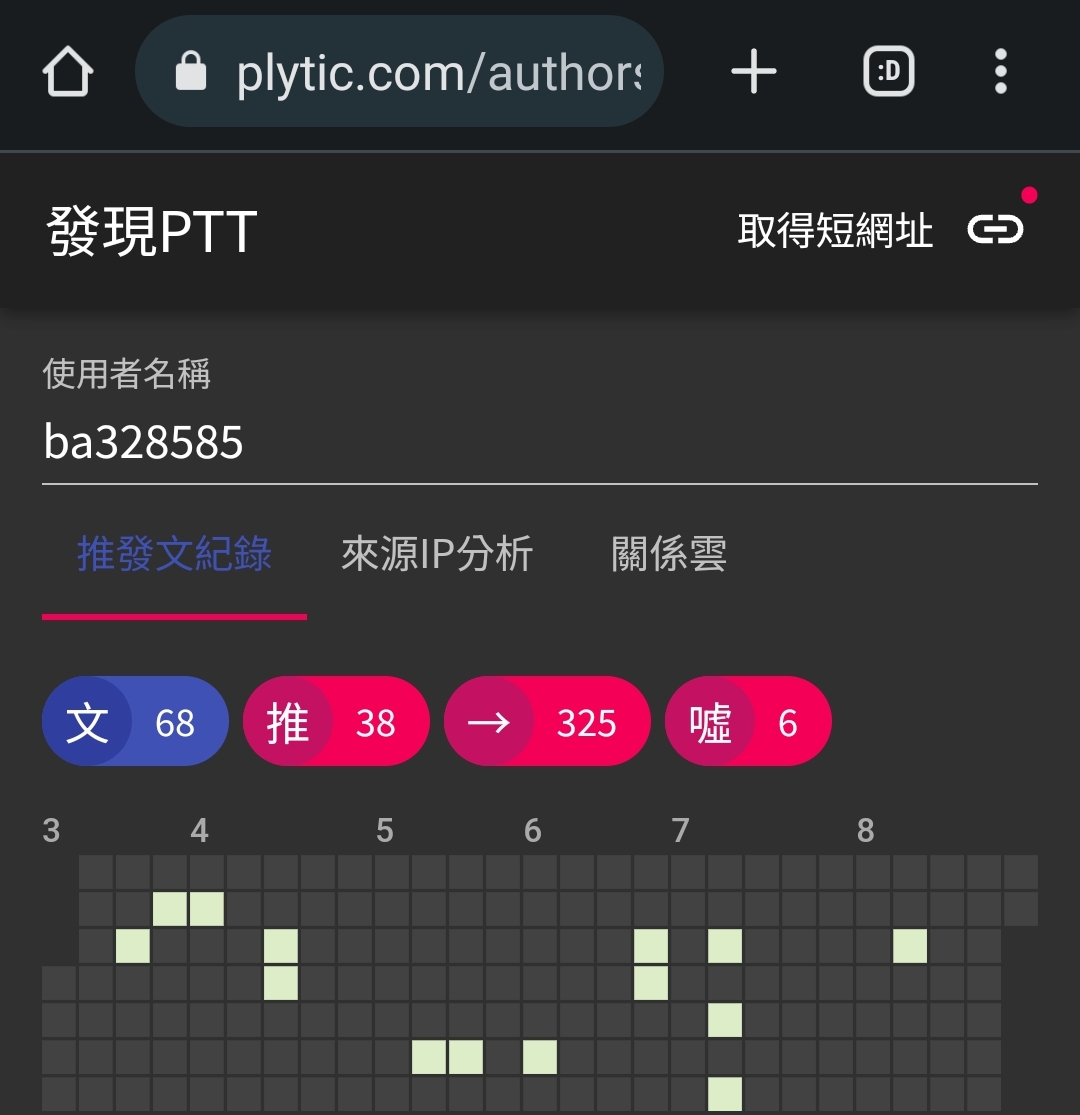Open the browser overflow menu

click(x=1000, y=72)
